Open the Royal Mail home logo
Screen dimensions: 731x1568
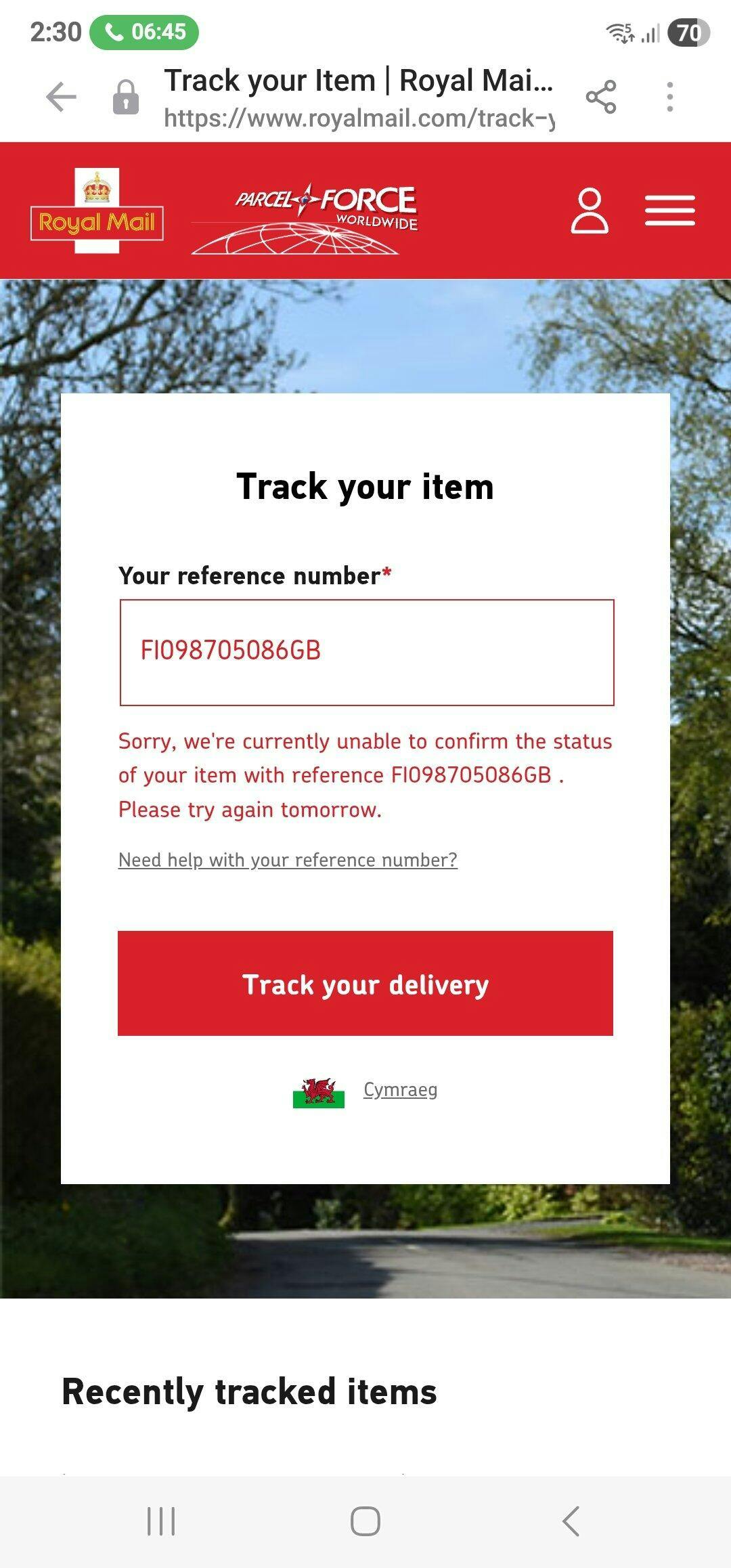[97, 211]
